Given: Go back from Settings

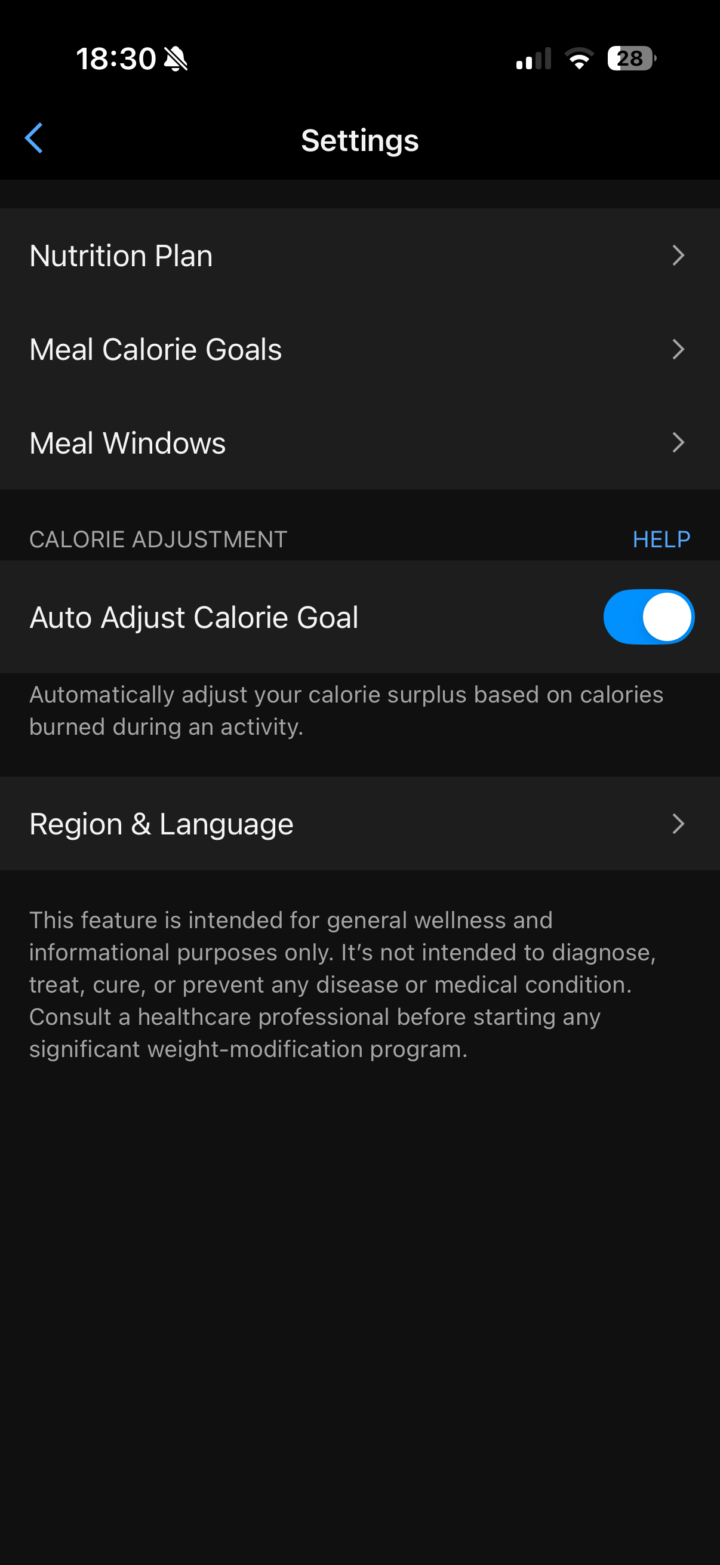Looking at the screenshot, I should click(34, 139).
